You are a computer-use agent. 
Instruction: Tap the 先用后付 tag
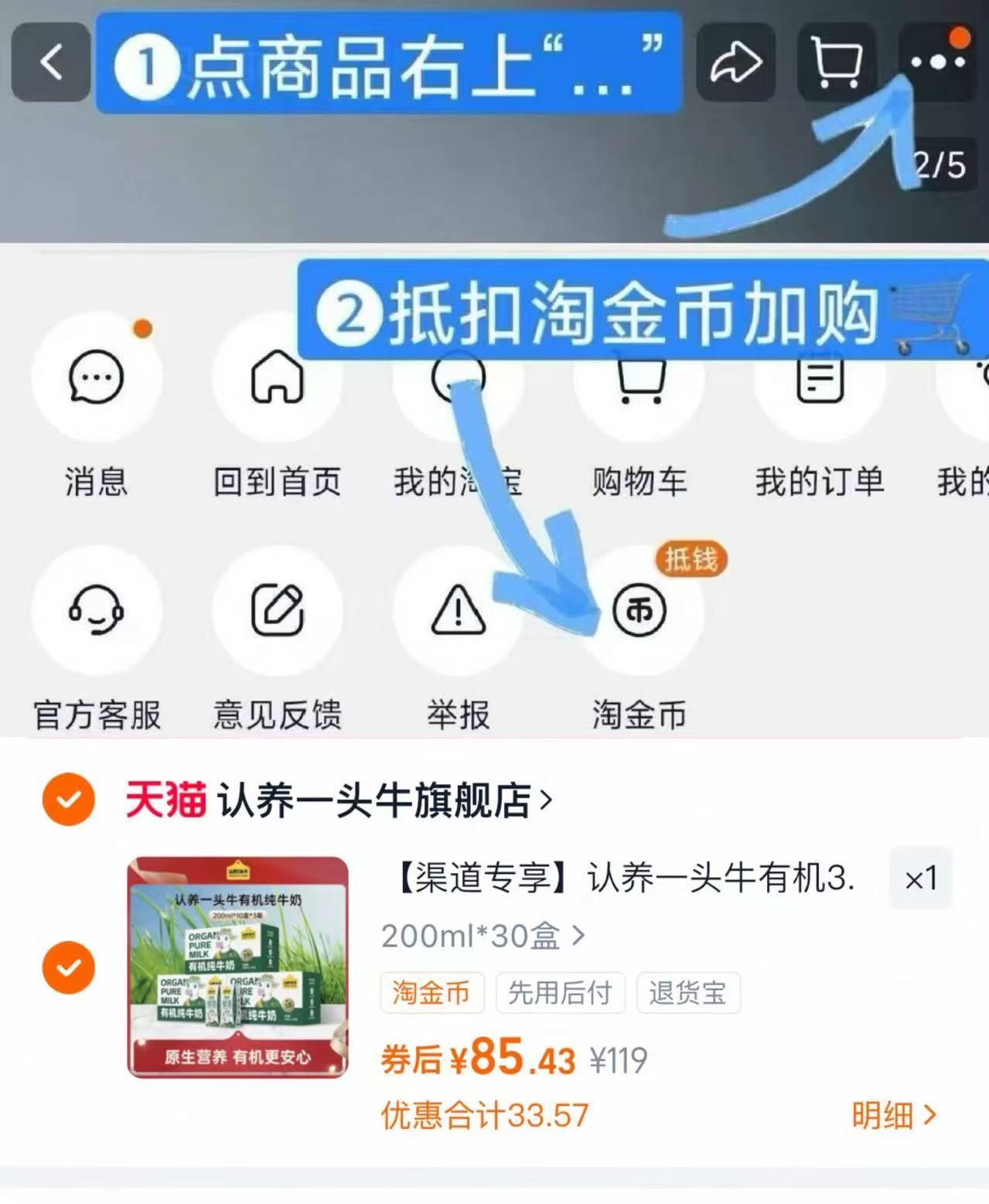[x=560, y=994]
